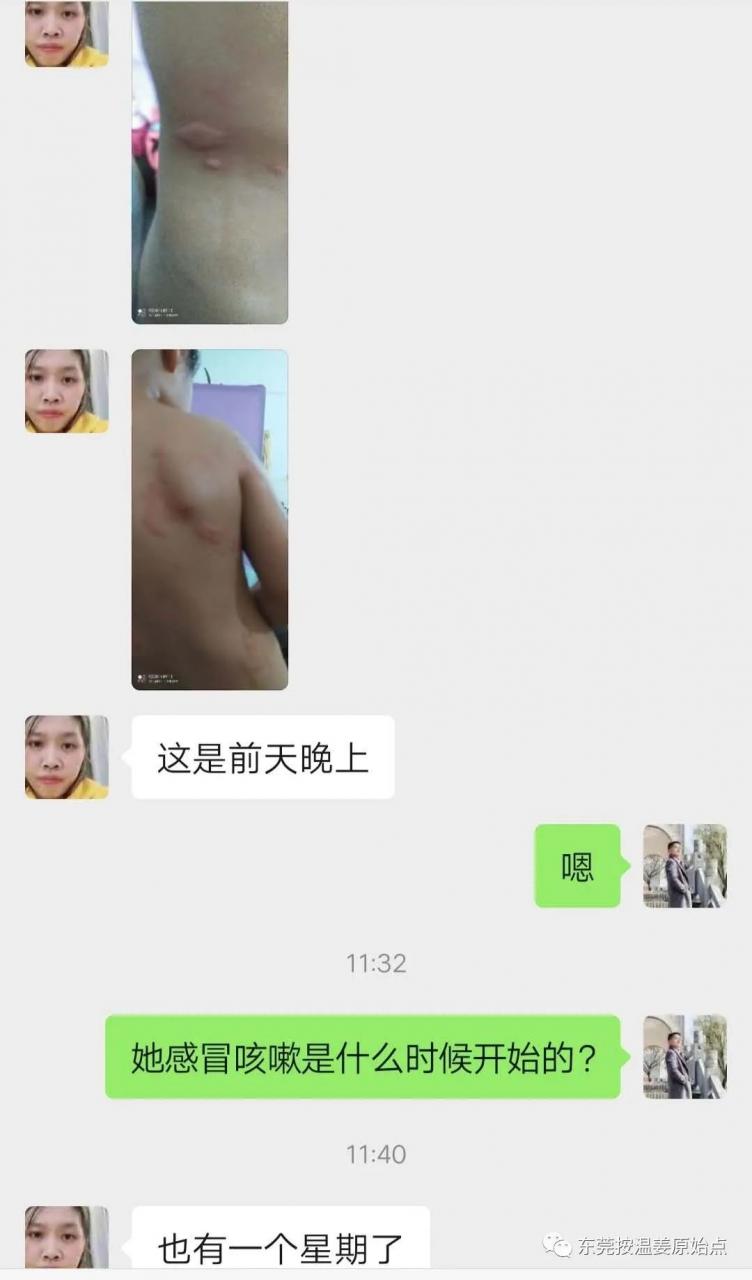This screenshot has height=1280, width=752.
Task: Open the photo of the child's back
Action: [210, 519]
